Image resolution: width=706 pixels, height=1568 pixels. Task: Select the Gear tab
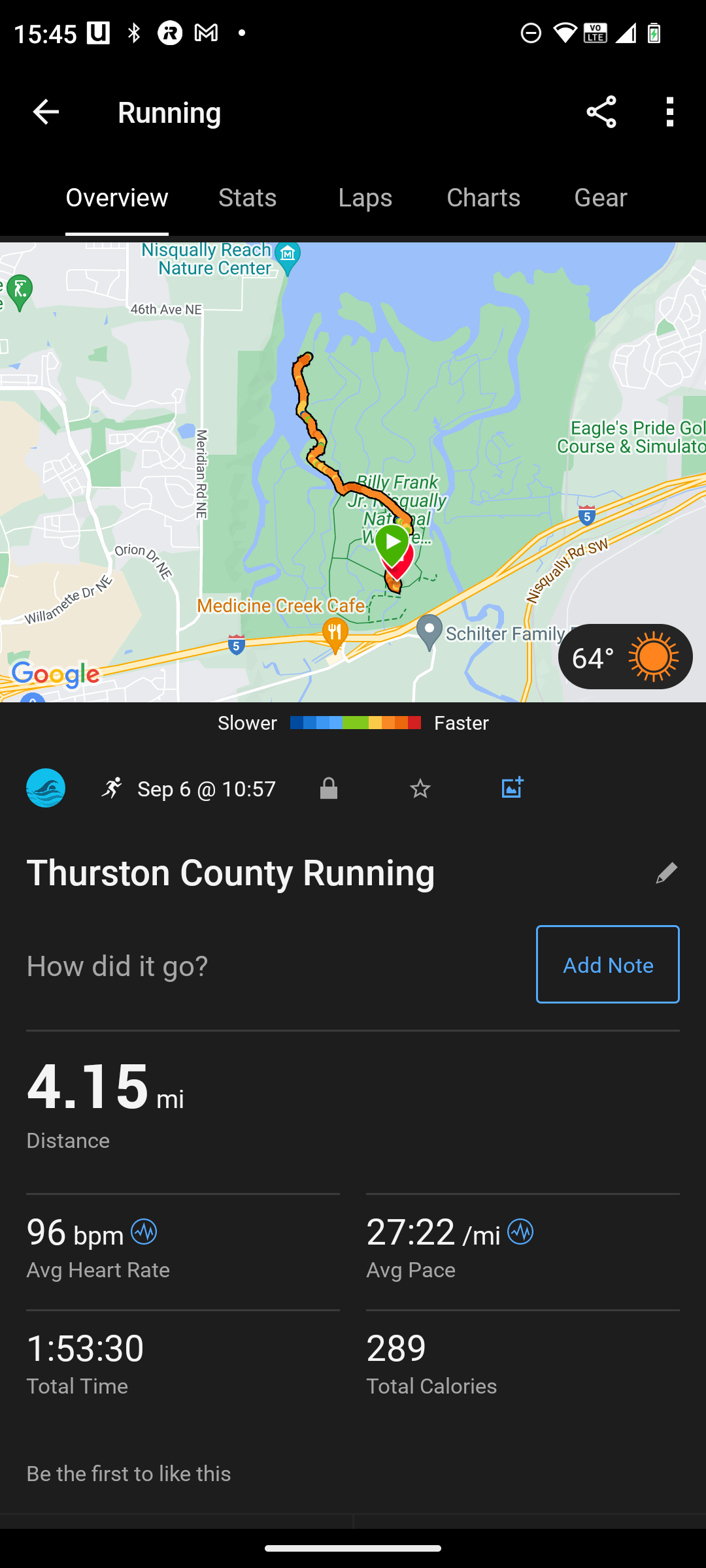[600, 197]
